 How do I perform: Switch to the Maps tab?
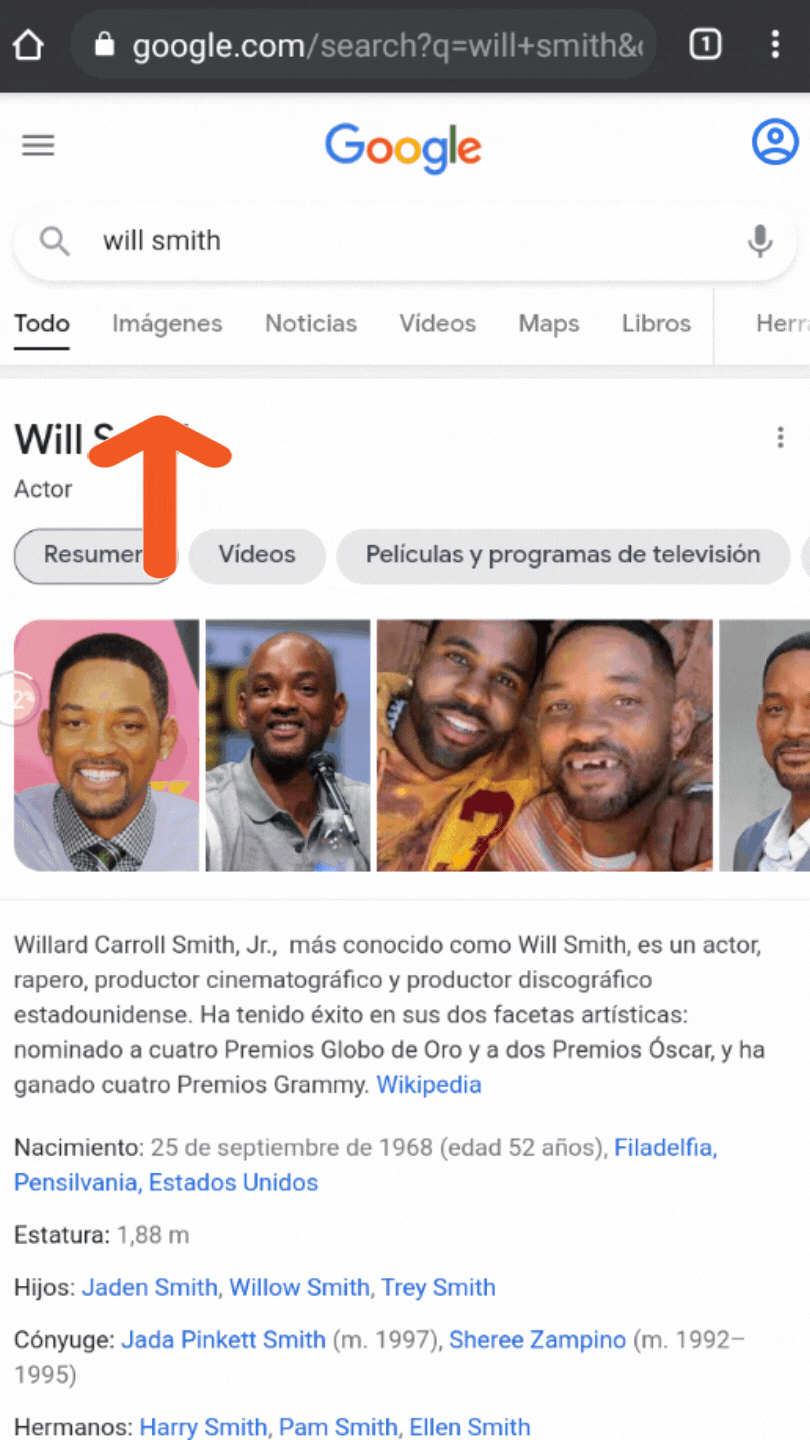click(x=548, y=324)
